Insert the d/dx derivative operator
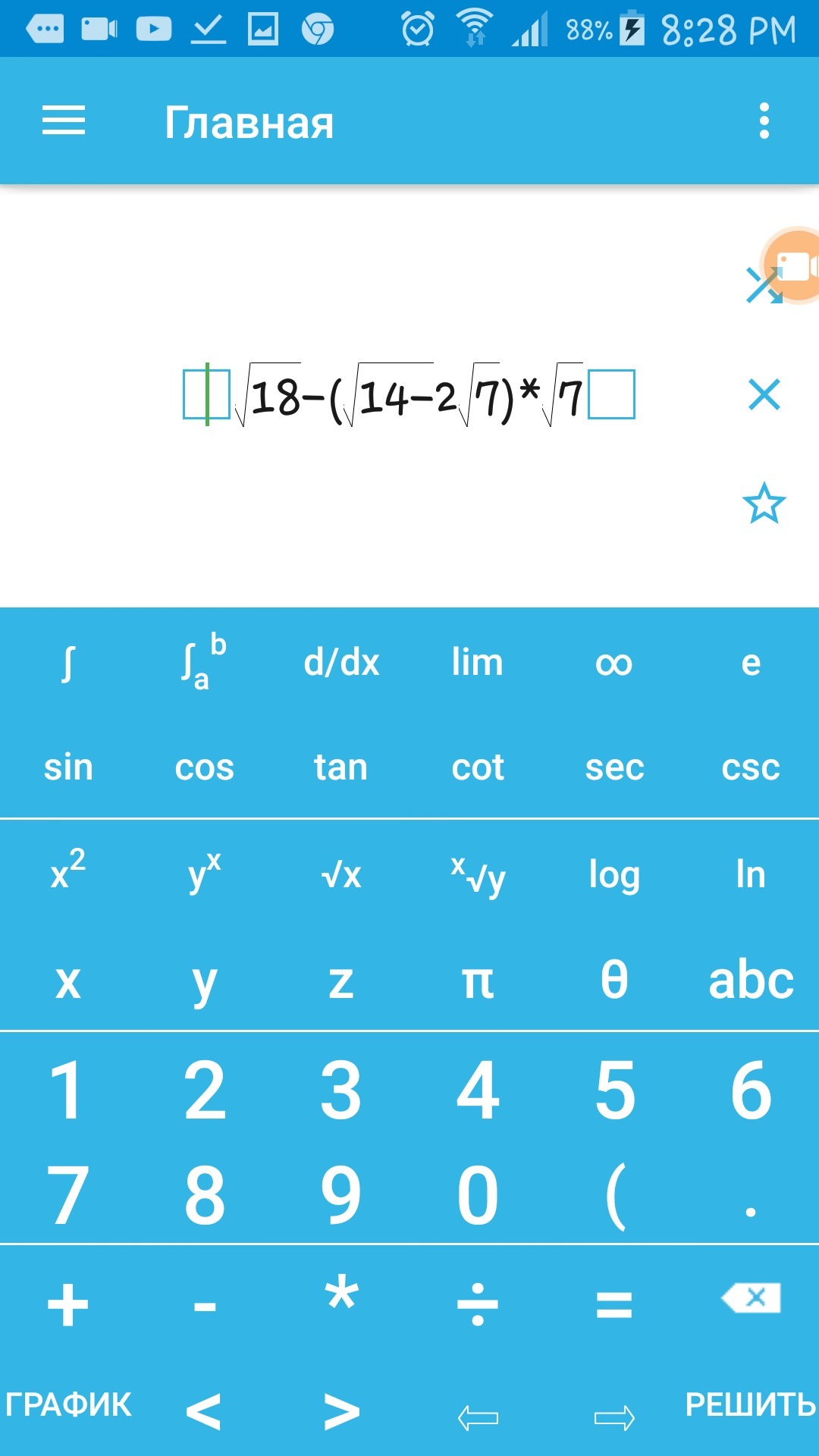Viewport: 819px width, 1456px height. pyautogui.click(x=341, y=662)
